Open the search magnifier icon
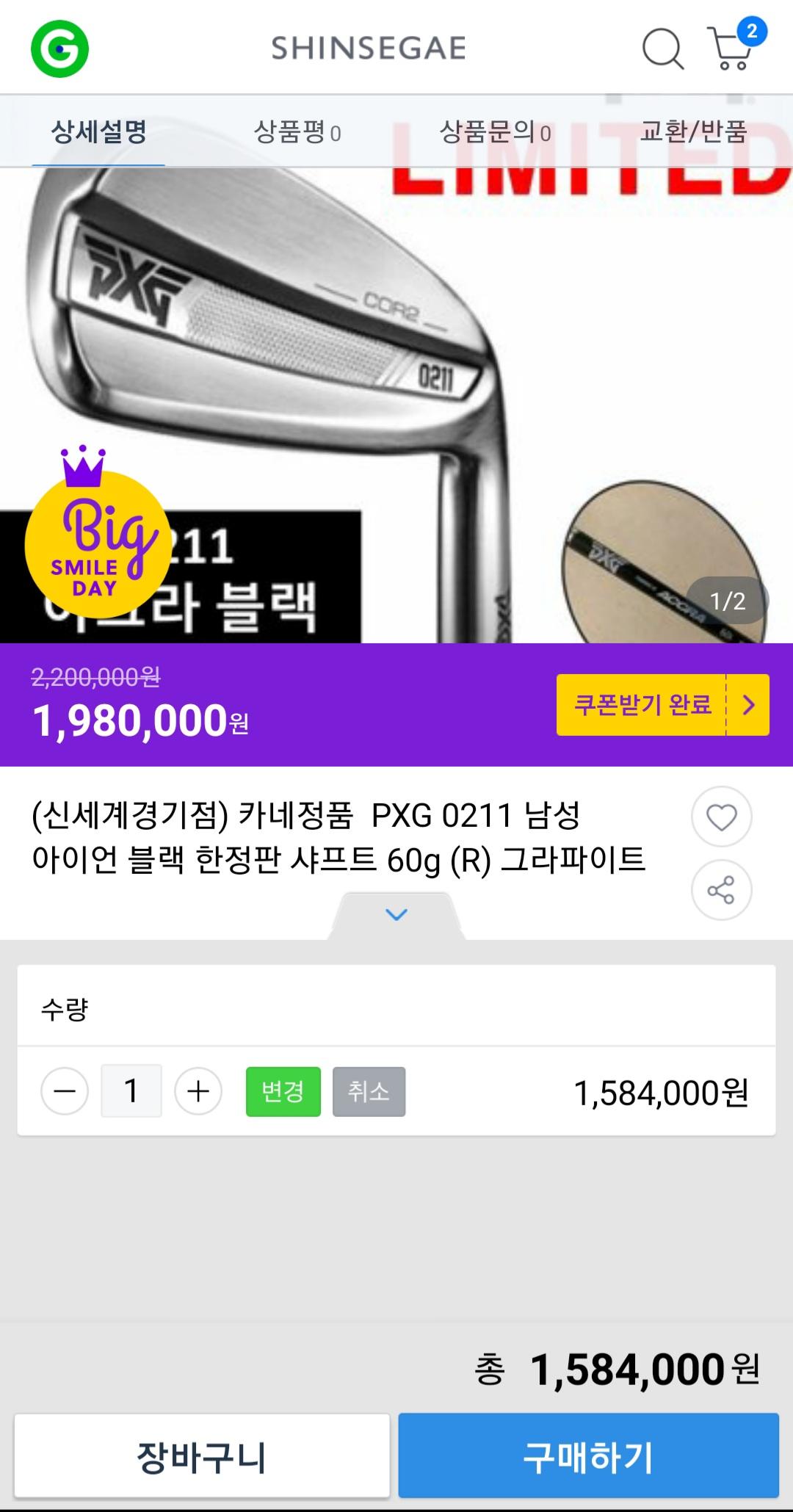The image size is (793, 1512). pos(662,49)
